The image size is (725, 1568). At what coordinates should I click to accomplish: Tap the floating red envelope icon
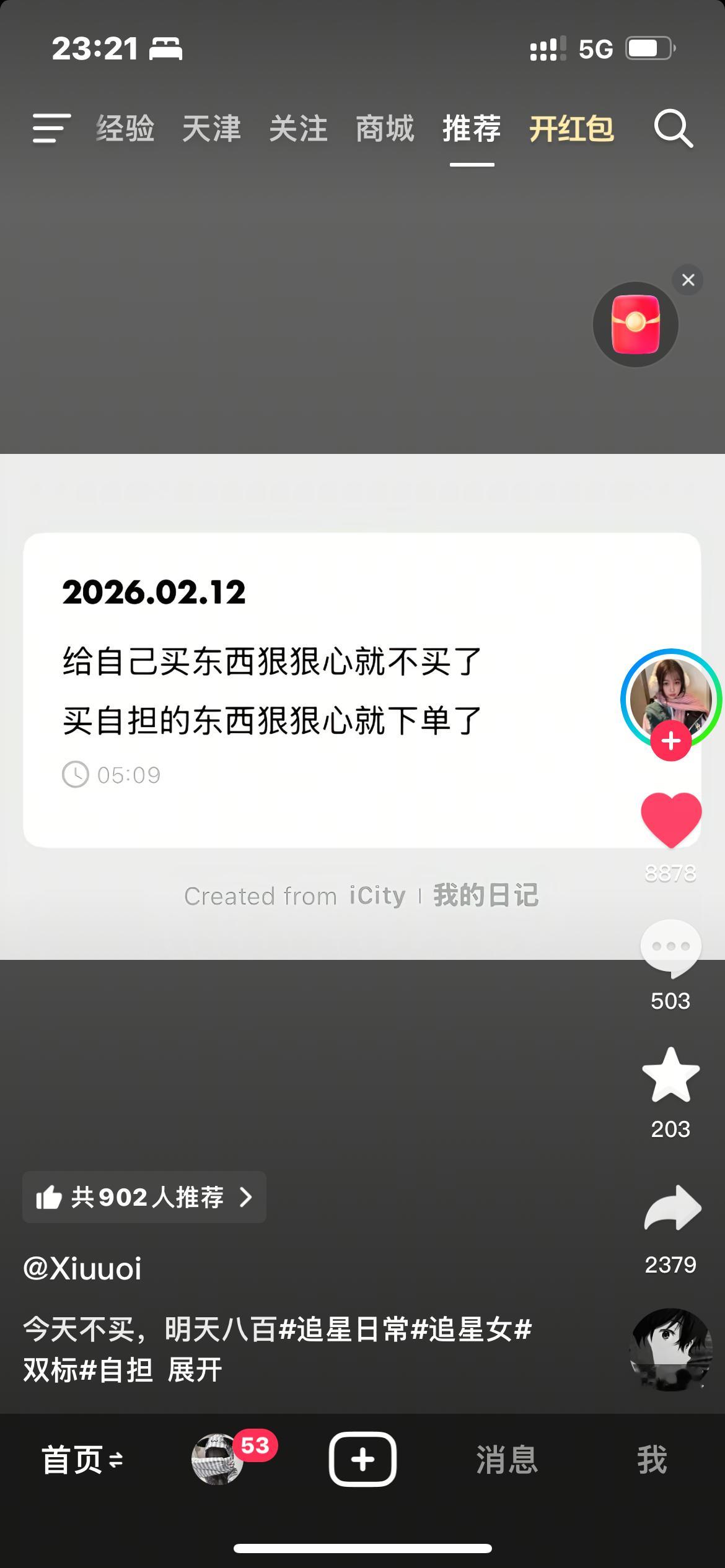pos(635,324)
